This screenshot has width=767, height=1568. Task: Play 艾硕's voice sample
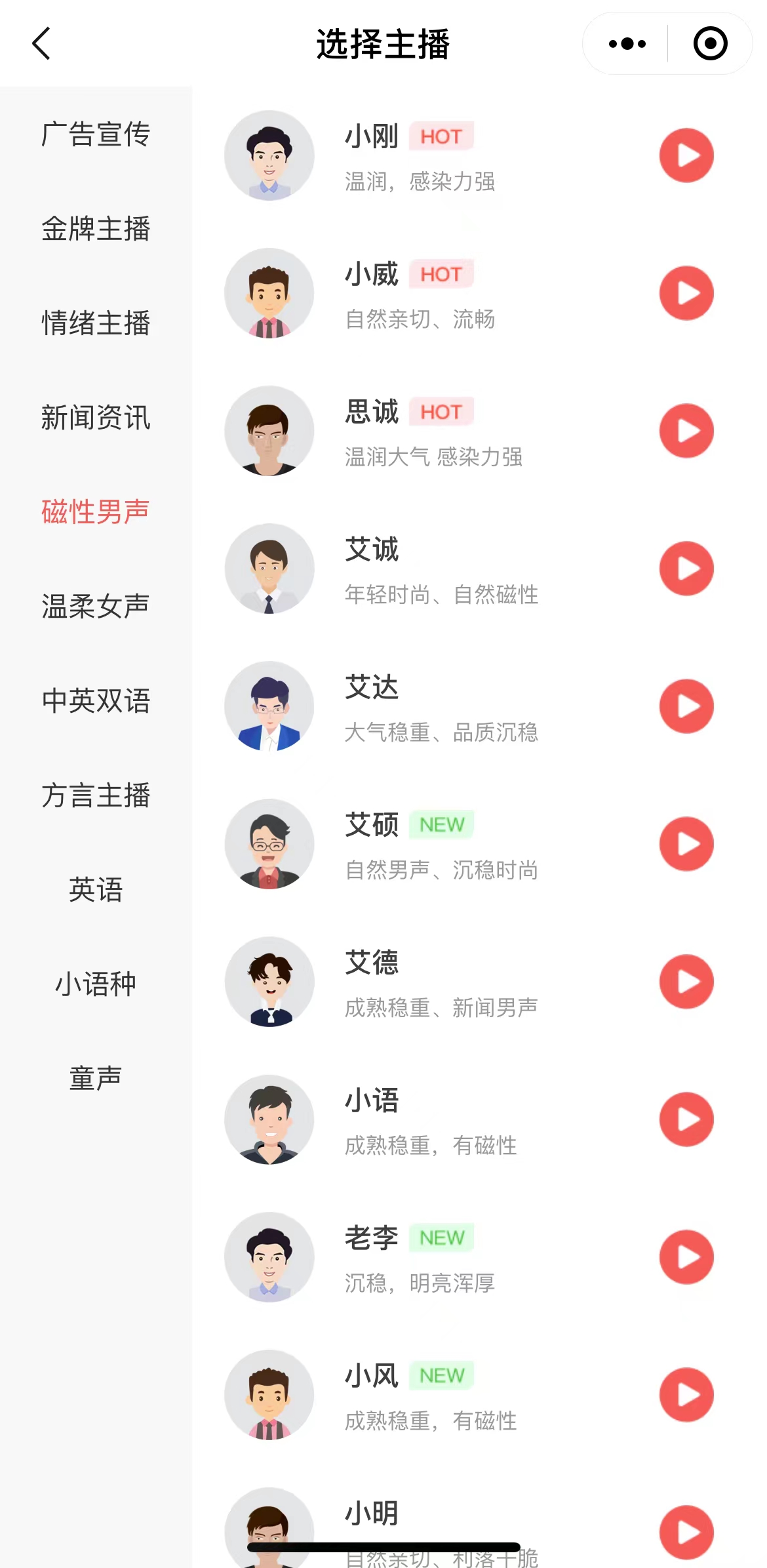pyautogui.click(x=686, y=844)
